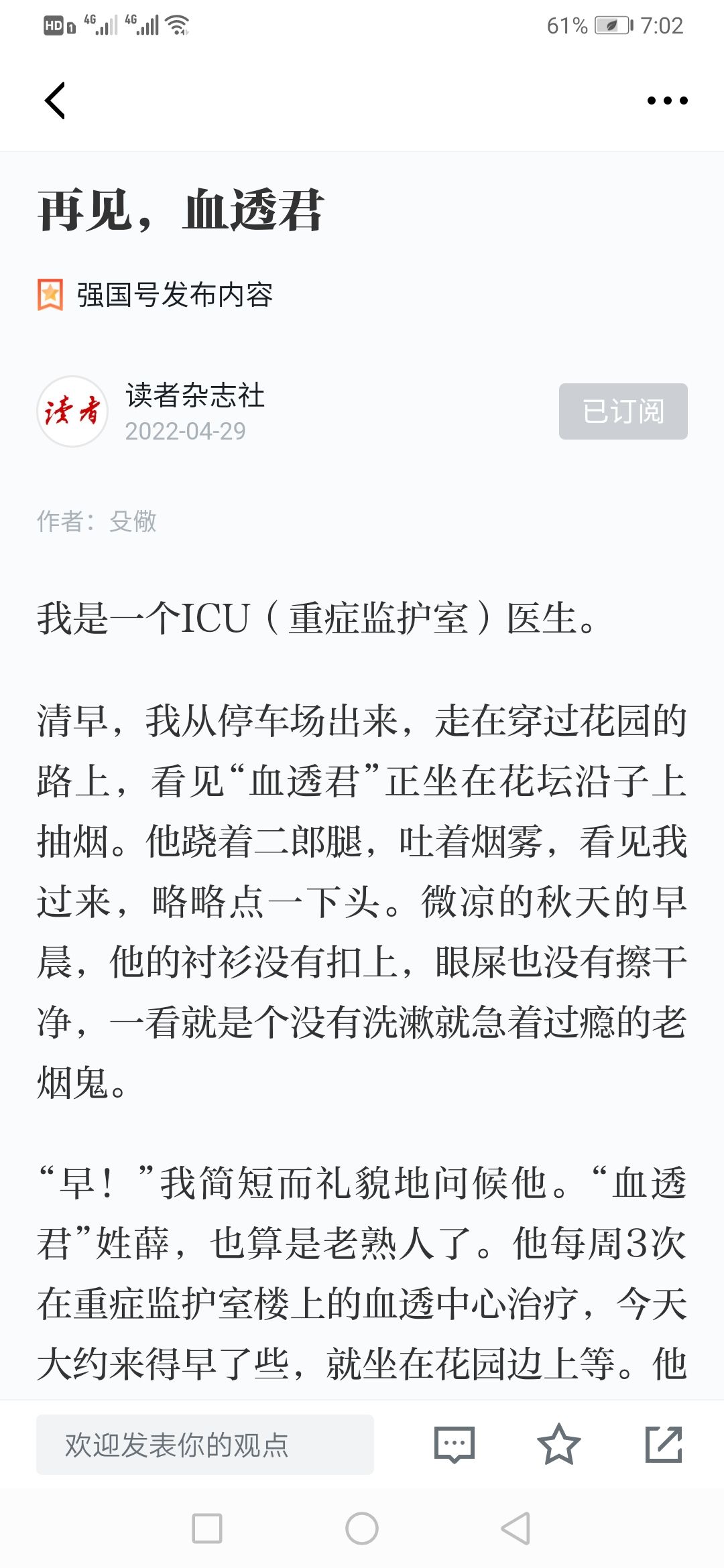Tap the 欢迎发表你的观点 comment field
The image size is (724, 1568).
[x=205, y=1444]
